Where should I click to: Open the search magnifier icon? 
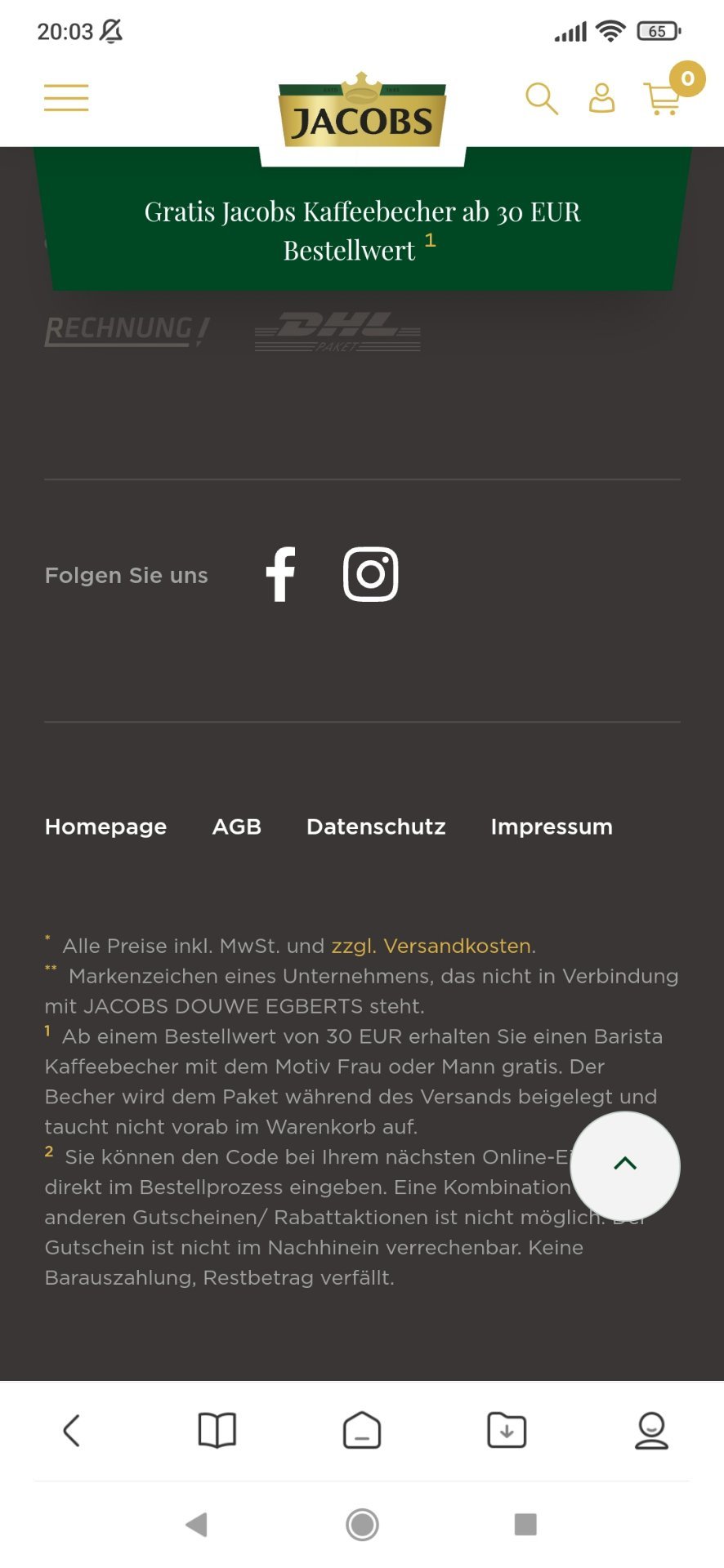click(x=542, y=99)
